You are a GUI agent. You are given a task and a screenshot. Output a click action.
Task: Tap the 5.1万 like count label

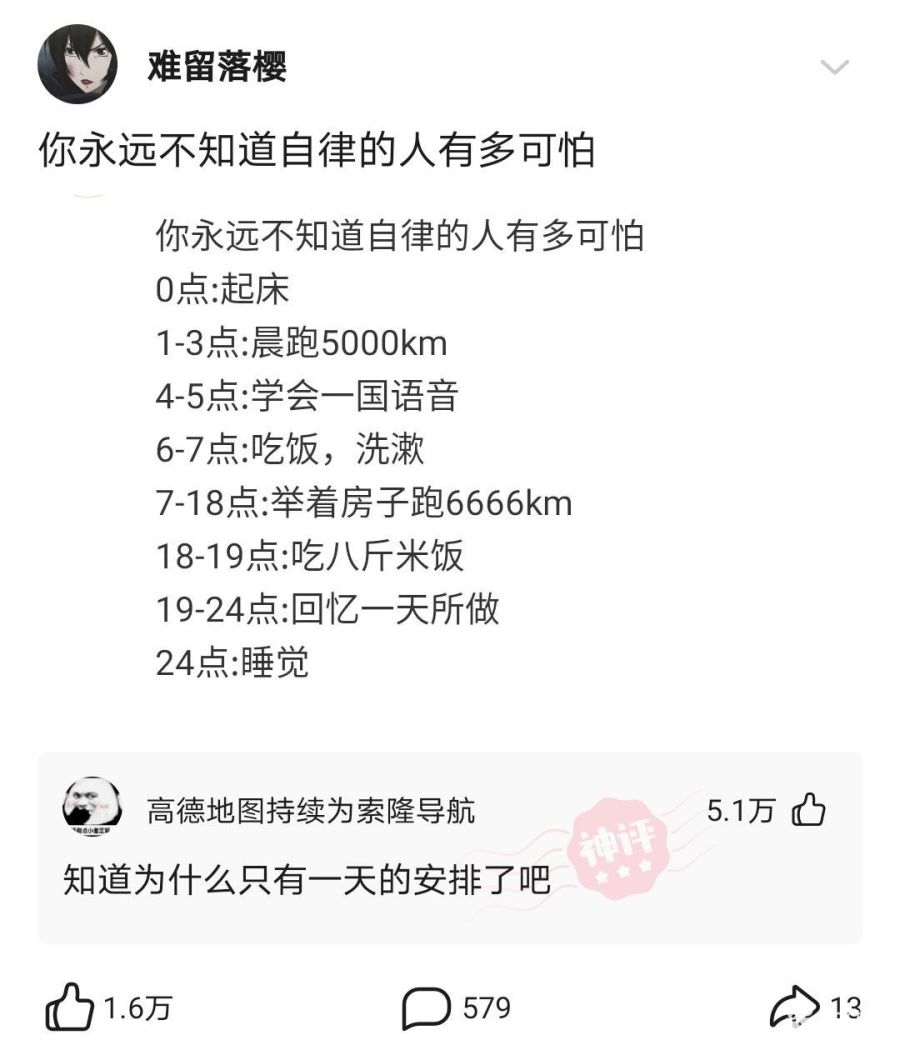739,813
